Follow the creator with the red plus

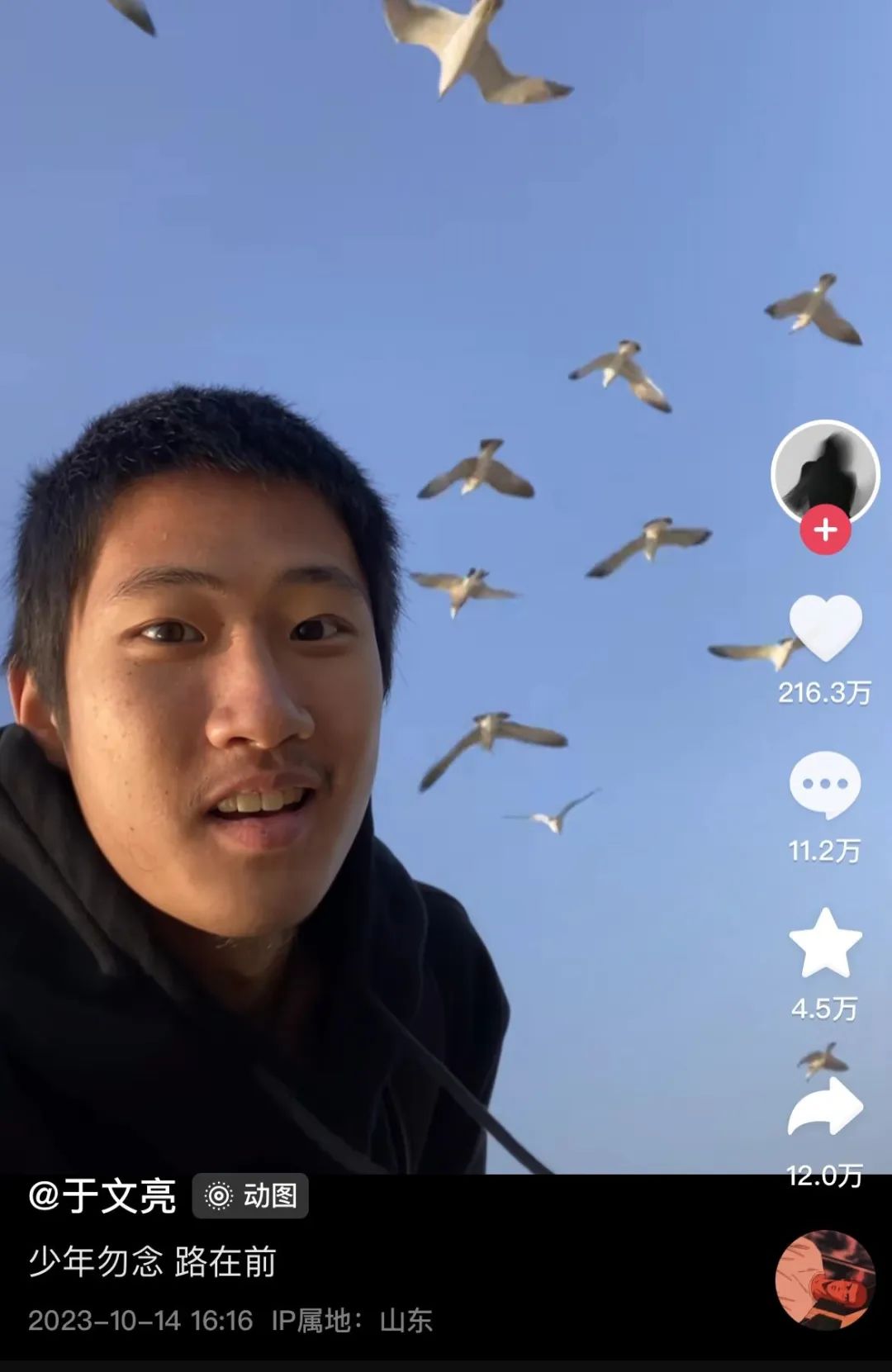pyautogui.click(x=825, y=530)
